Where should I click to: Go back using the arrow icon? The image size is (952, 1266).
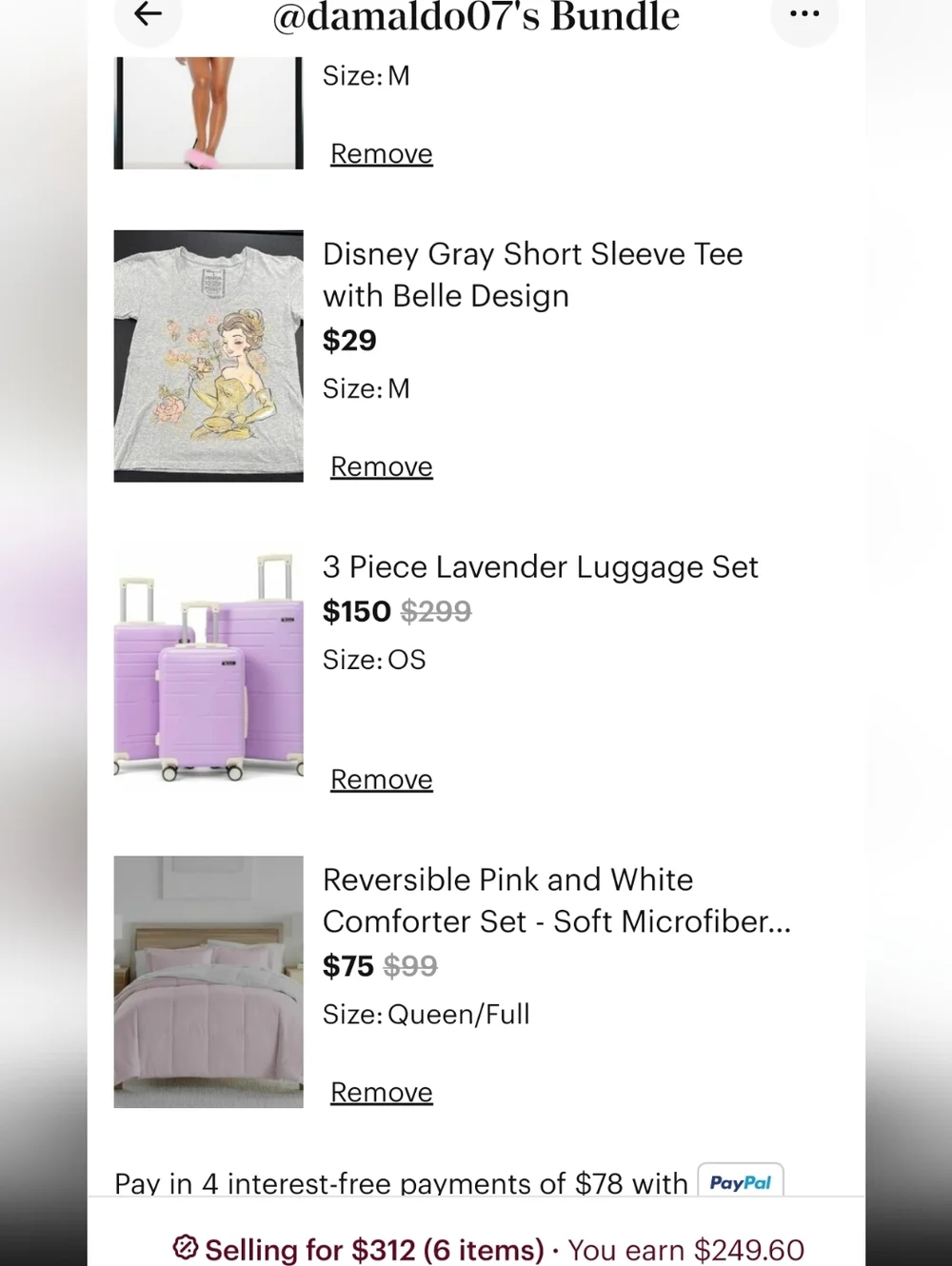148,14
